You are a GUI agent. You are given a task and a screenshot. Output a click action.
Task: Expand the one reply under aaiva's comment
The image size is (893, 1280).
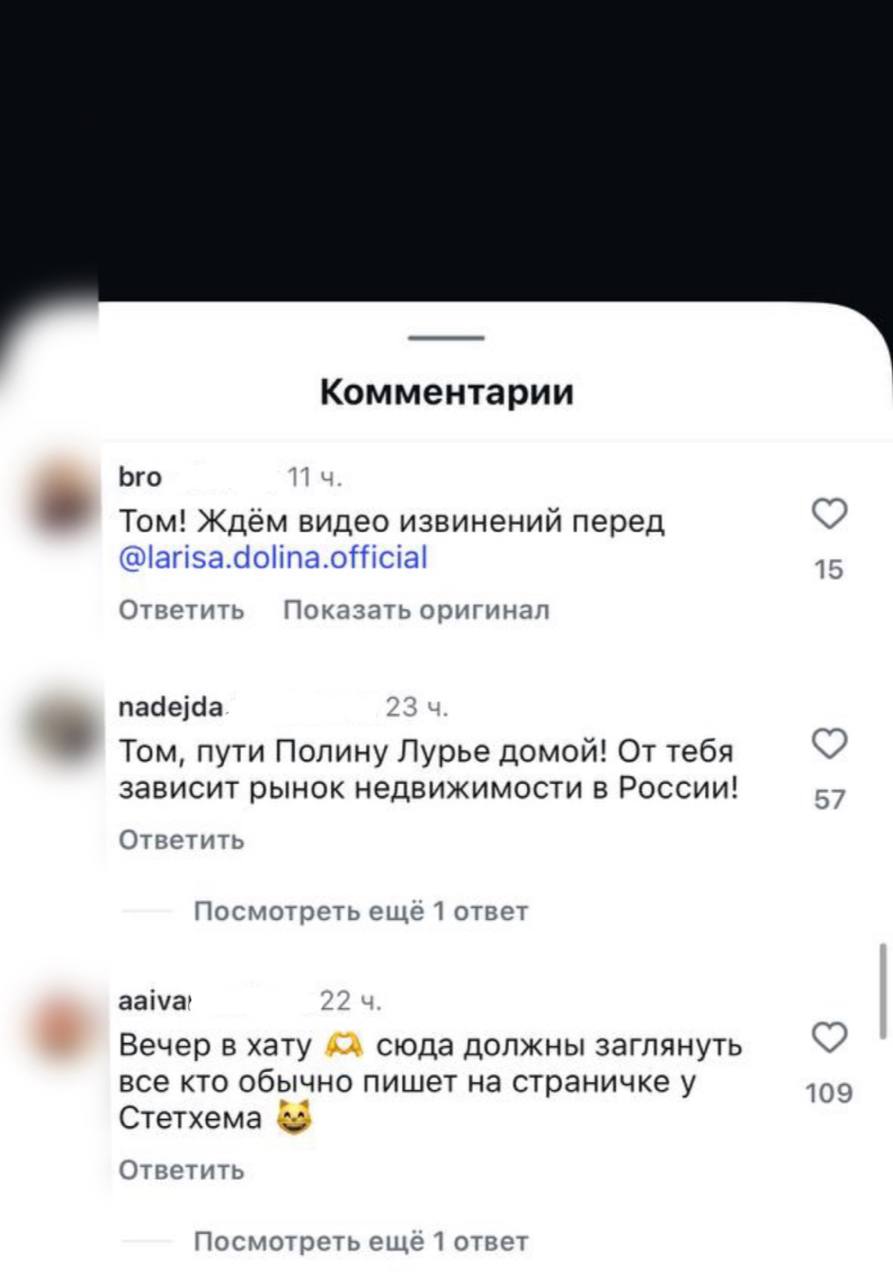click(x=360, y=1242)
